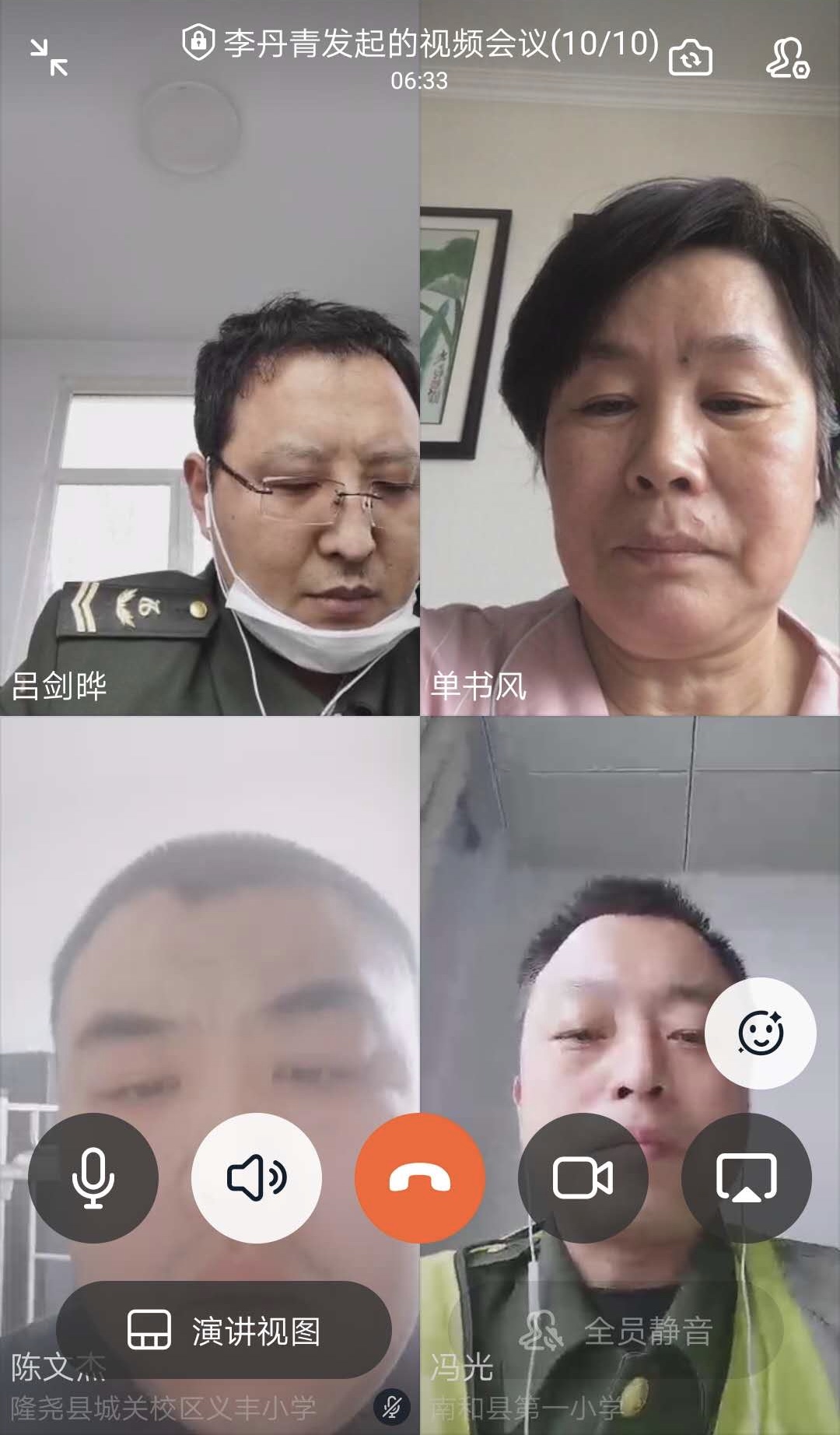The height and width of the screenshot is (1435, 840).
Task: Mute everyone with 全员静音
Action: pyautogui.click(x=616, y=1330)
